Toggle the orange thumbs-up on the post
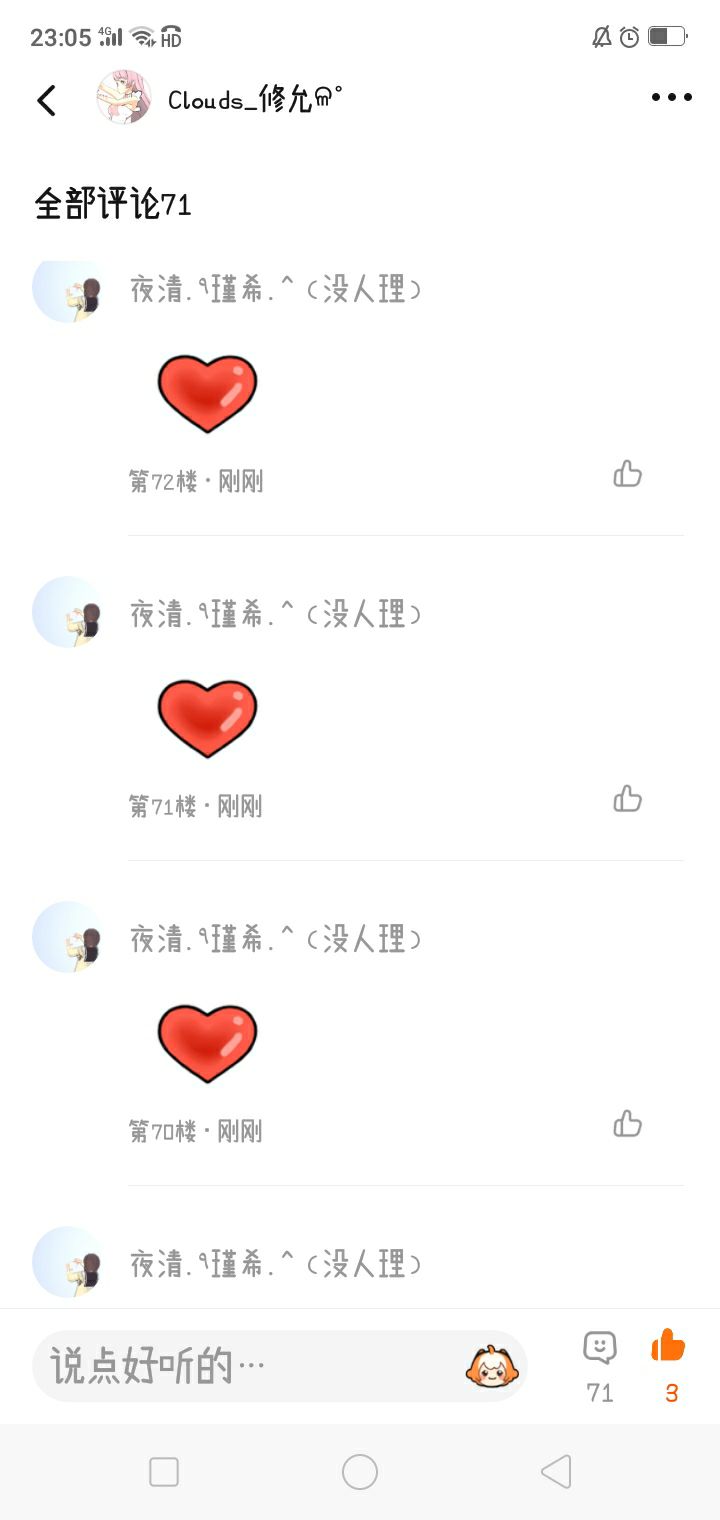This screenshot has width=720, height=1520. 669,1348
